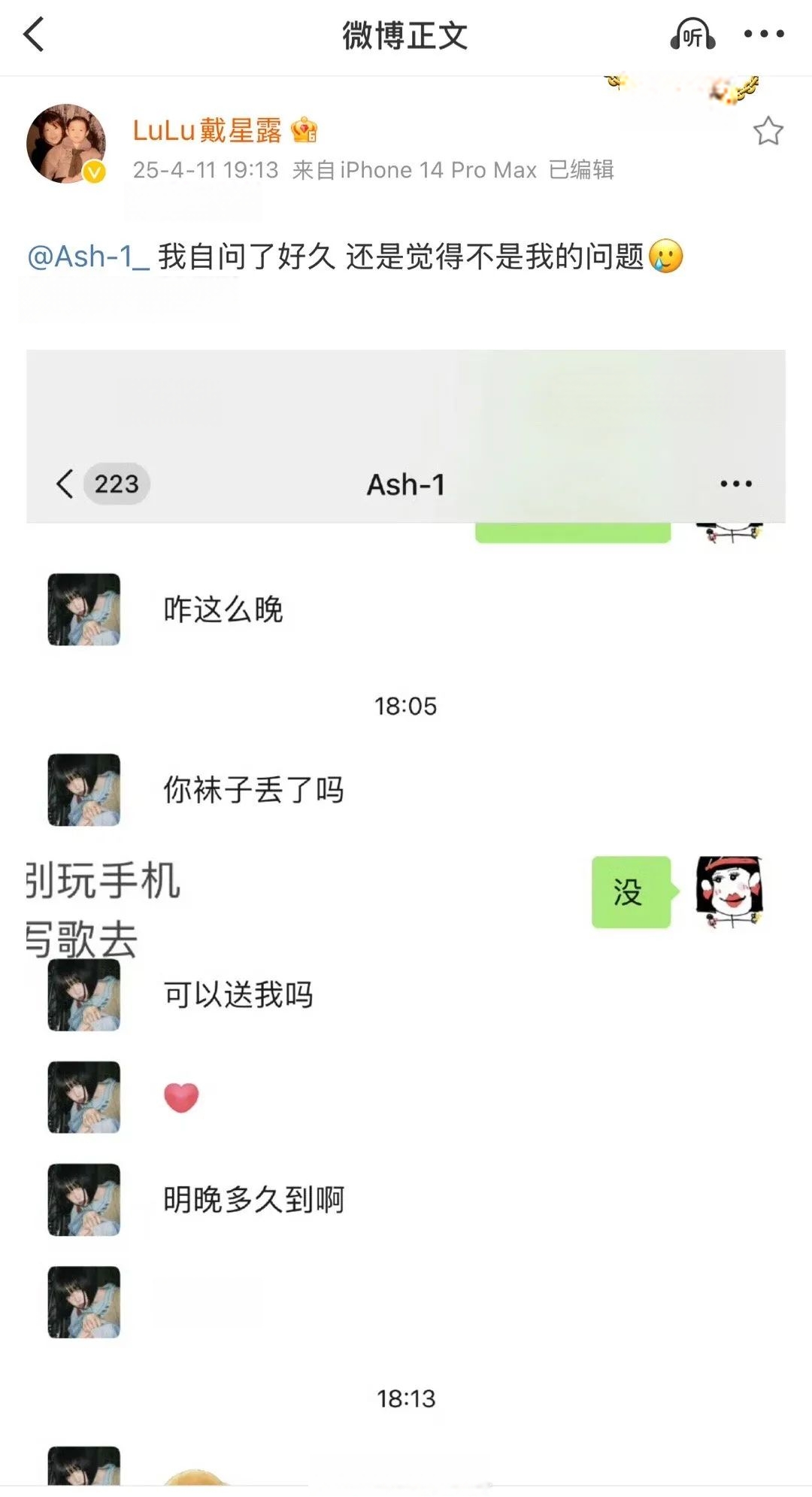View the attached chat screenshot image
The image size is (812, 1497).
point(406,903)
